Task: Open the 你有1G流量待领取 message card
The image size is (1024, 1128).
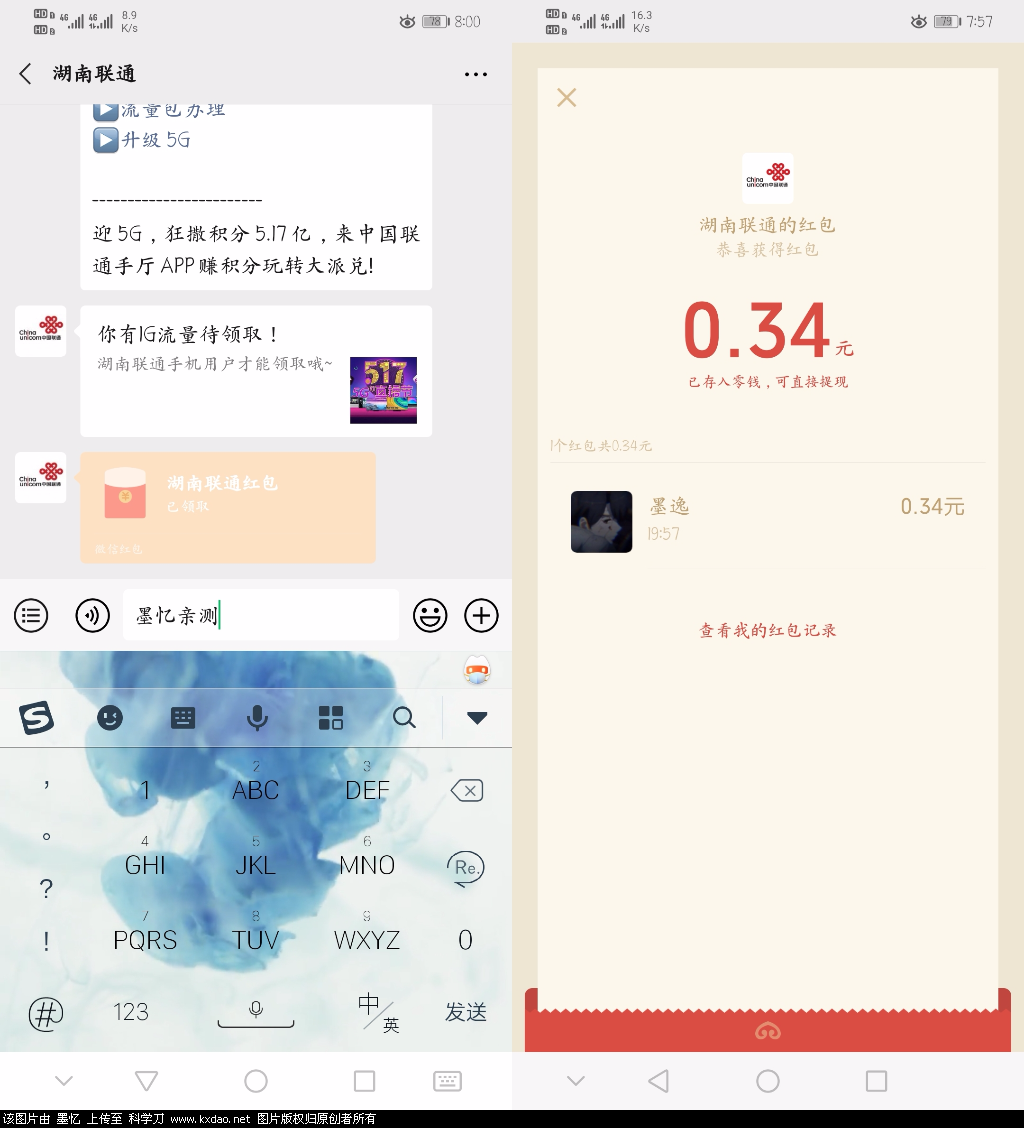Action: 256,370
